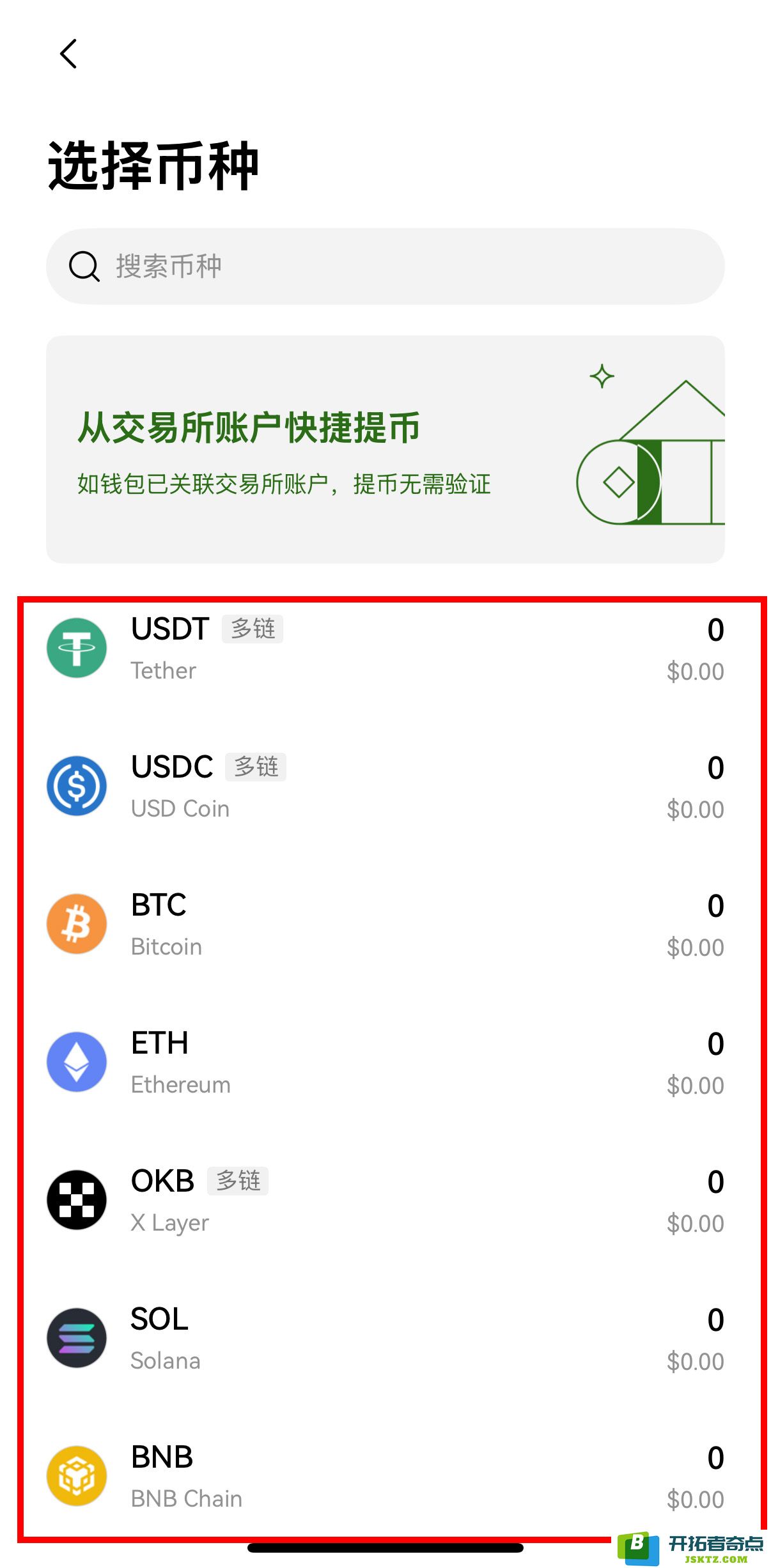Choose OKB X Layer
The height and width of the screenshot is (1568, 771).
[385, 1201]
